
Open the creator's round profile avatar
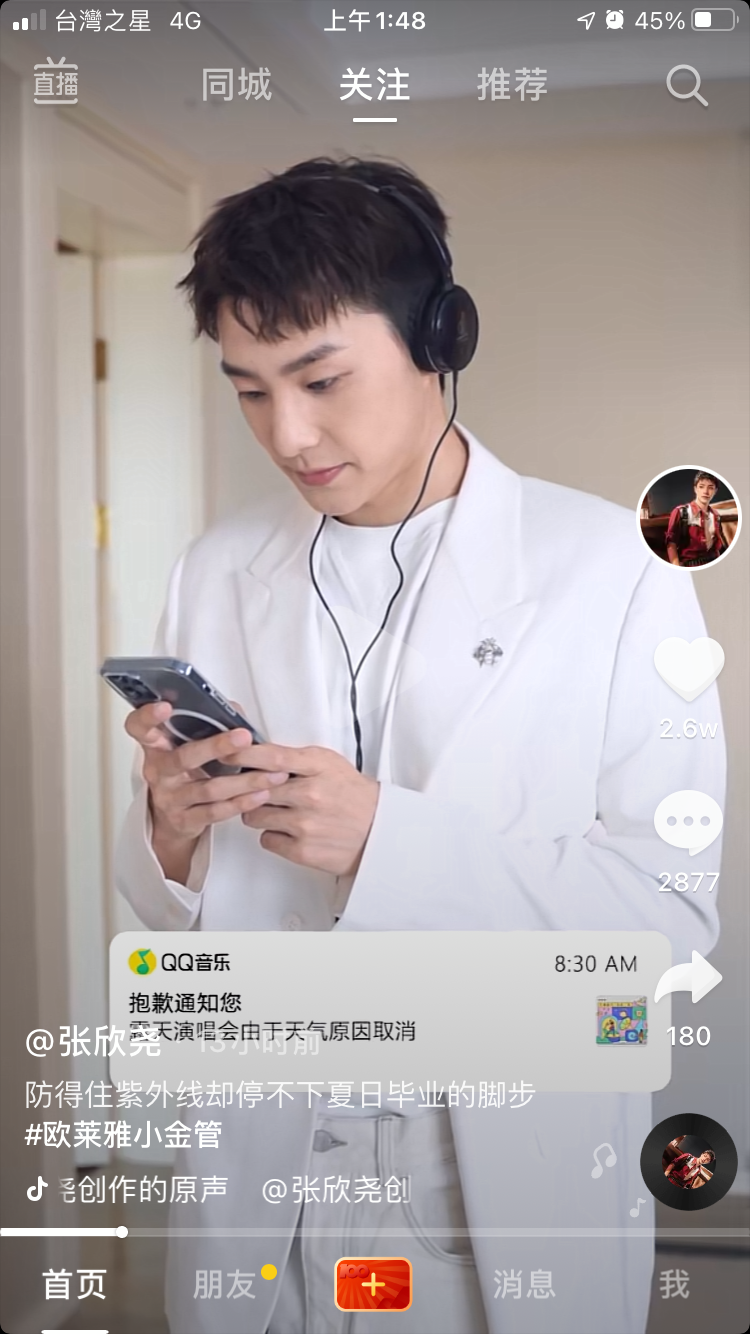click(689, 518)
